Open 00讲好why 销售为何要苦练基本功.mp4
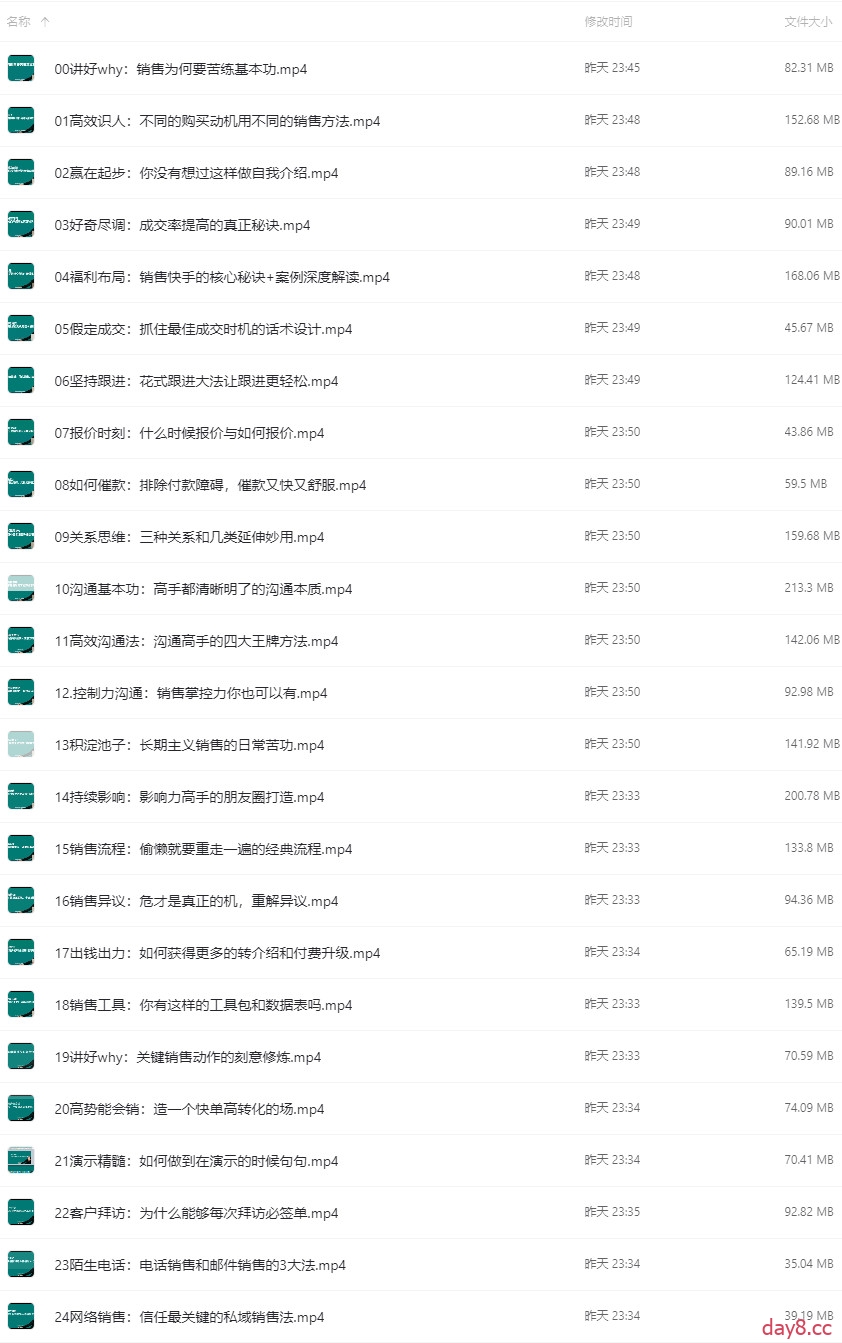Screen dimensions: 842x1343 click(x=180, y=69)
